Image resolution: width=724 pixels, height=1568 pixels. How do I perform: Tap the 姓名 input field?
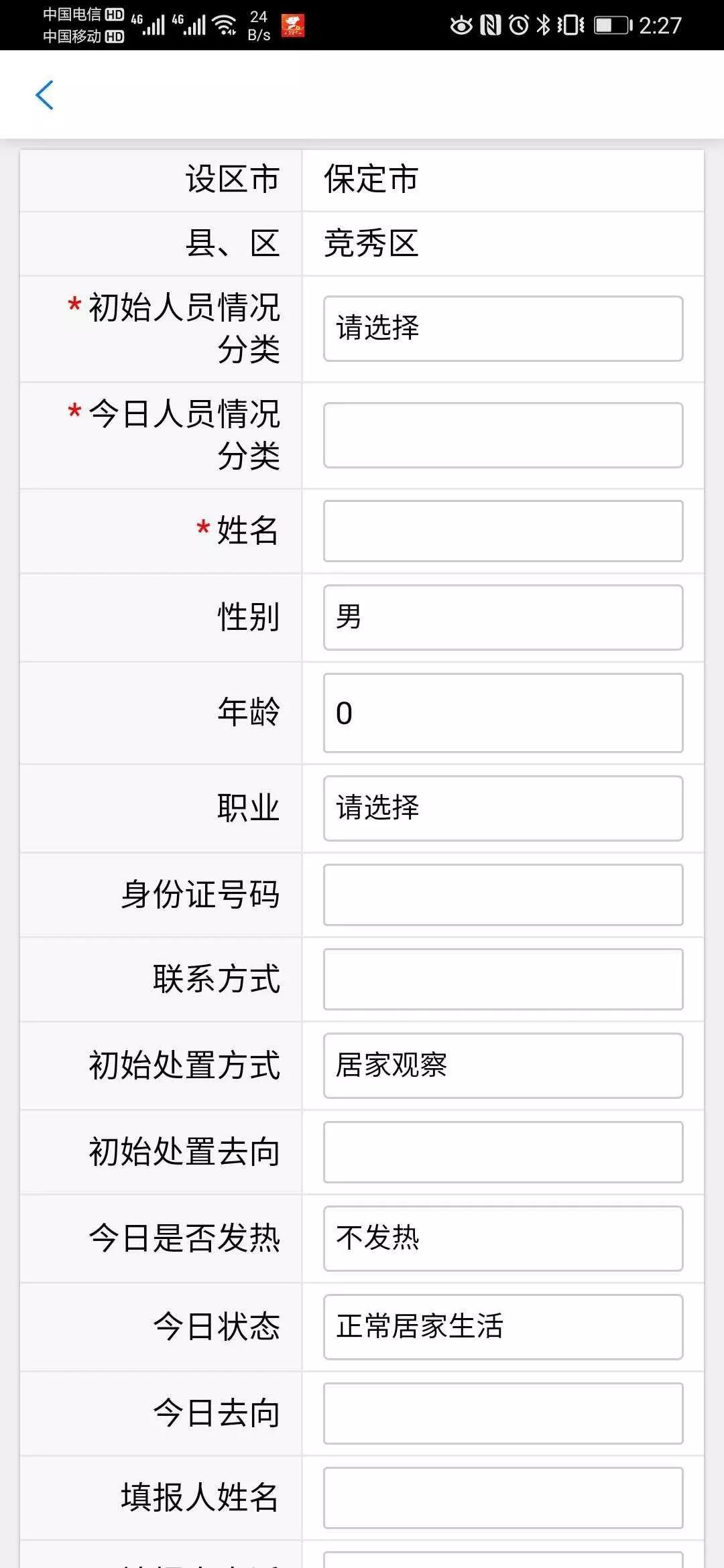(503, 531)
